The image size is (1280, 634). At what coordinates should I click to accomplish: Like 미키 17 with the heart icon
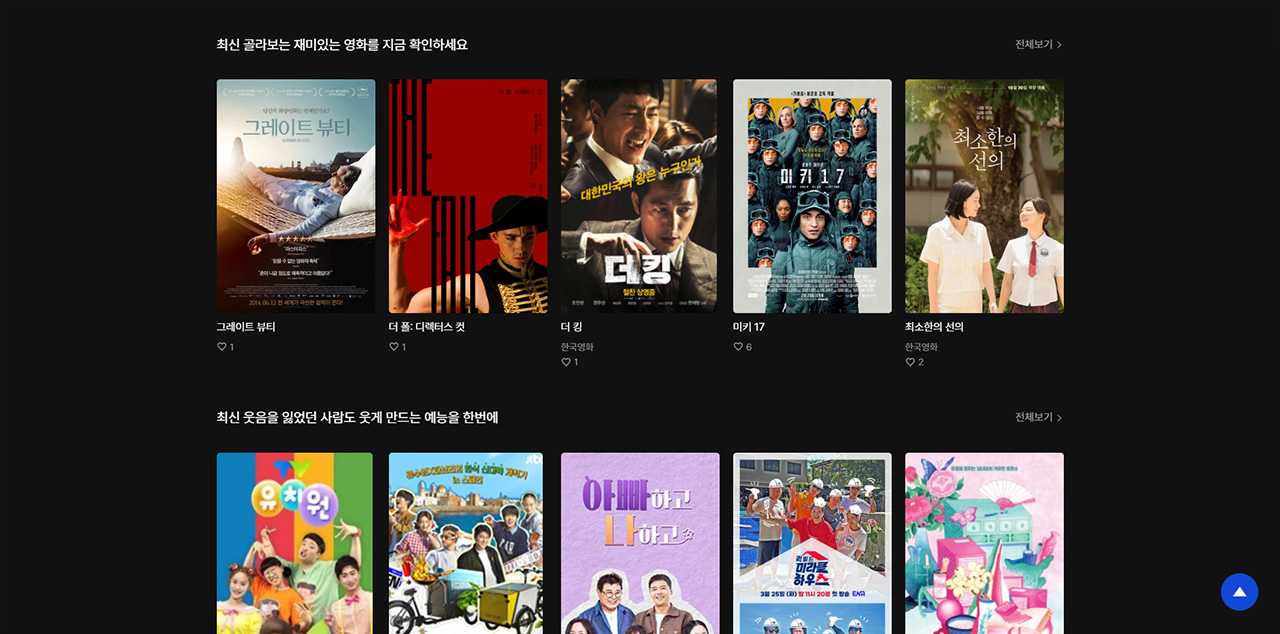click(738, 347)
